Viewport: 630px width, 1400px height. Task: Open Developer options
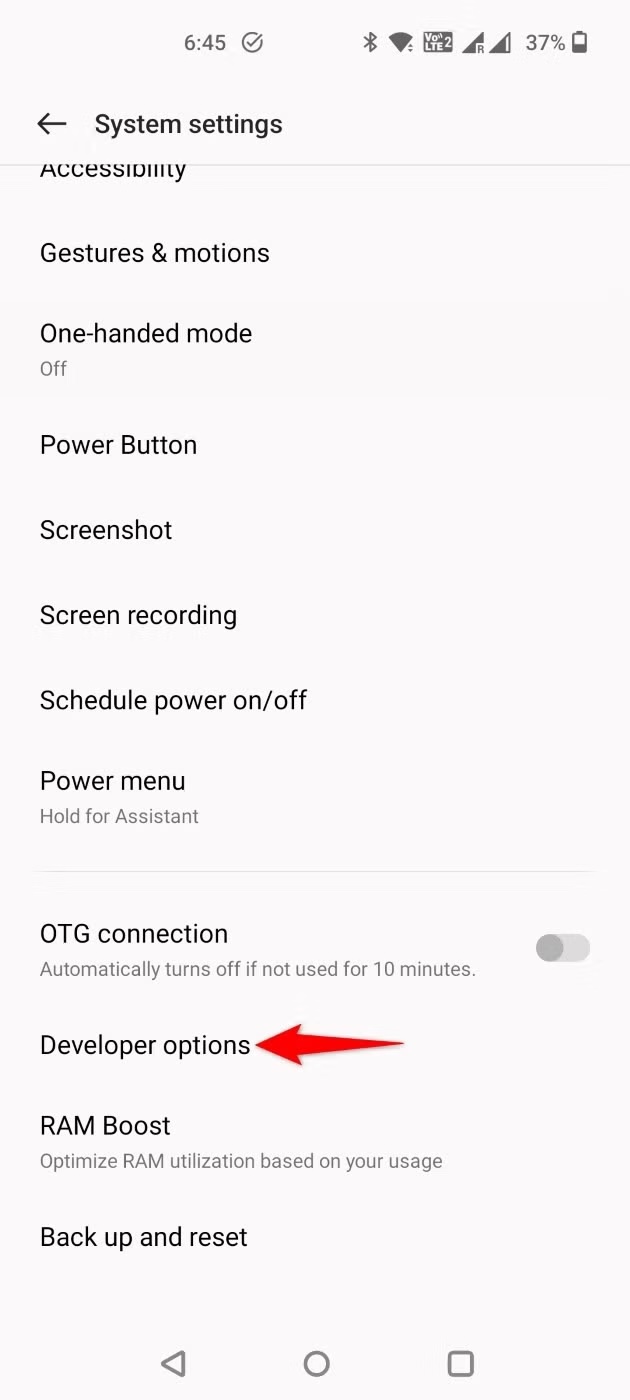coord(145,1045)
